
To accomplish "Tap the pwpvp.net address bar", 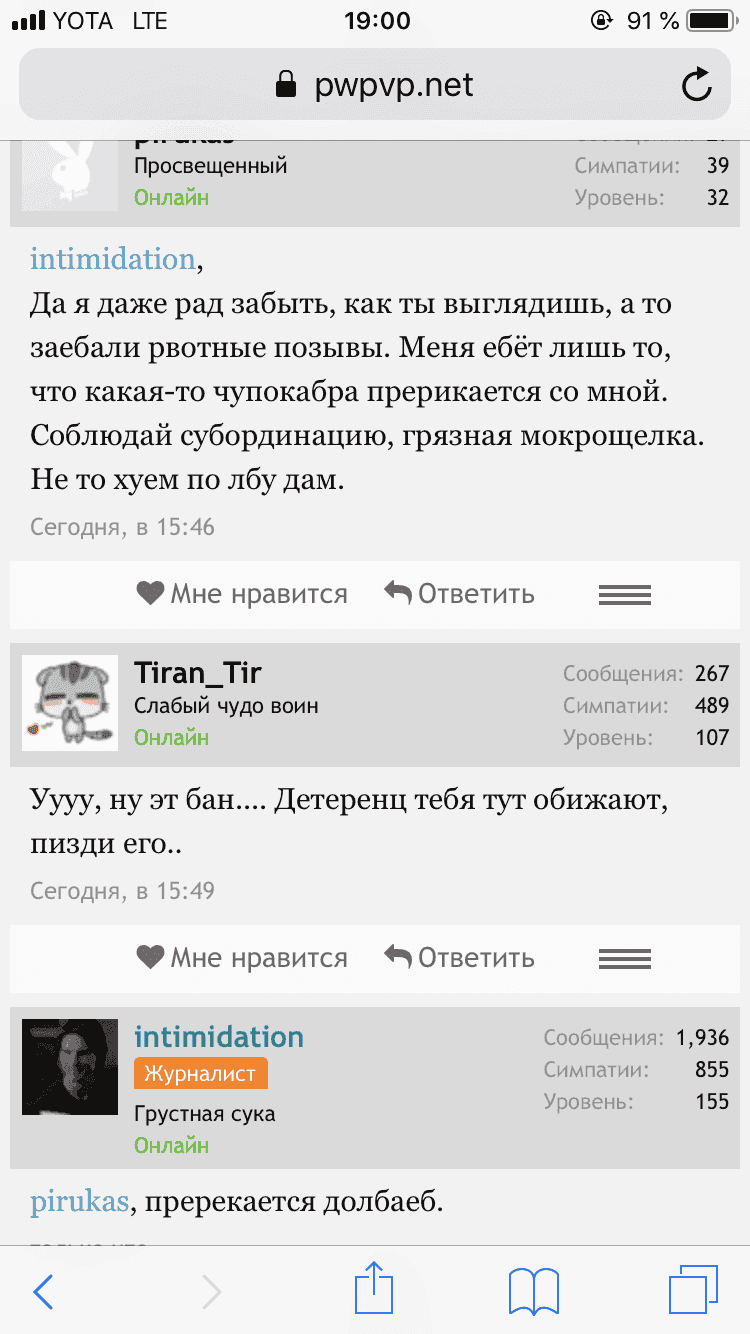I will point(375,85).
